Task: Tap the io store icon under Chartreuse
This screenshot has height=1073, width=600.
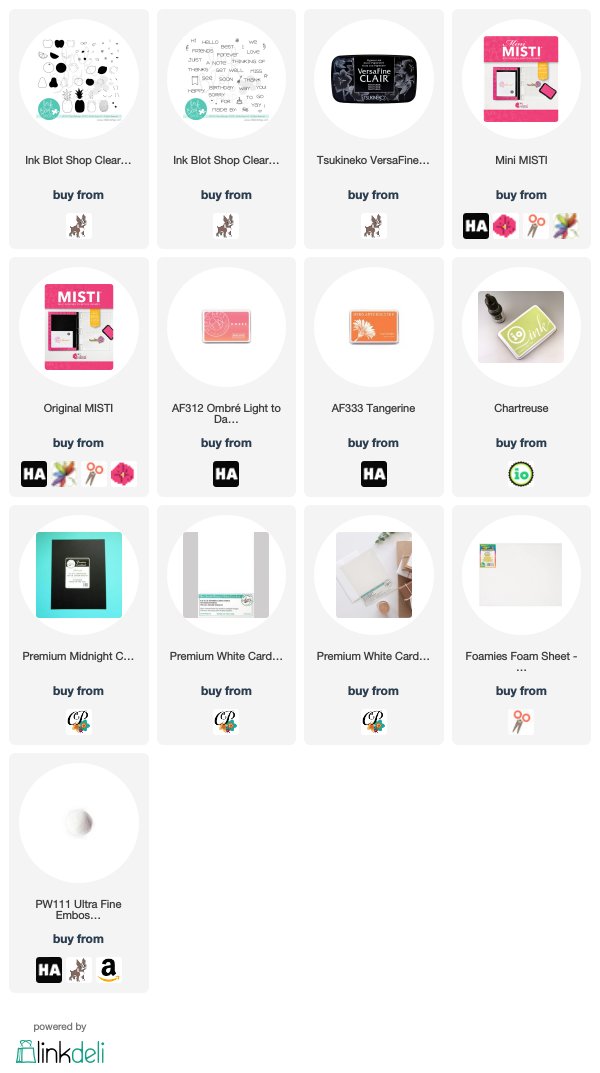Action: point(521,474)
